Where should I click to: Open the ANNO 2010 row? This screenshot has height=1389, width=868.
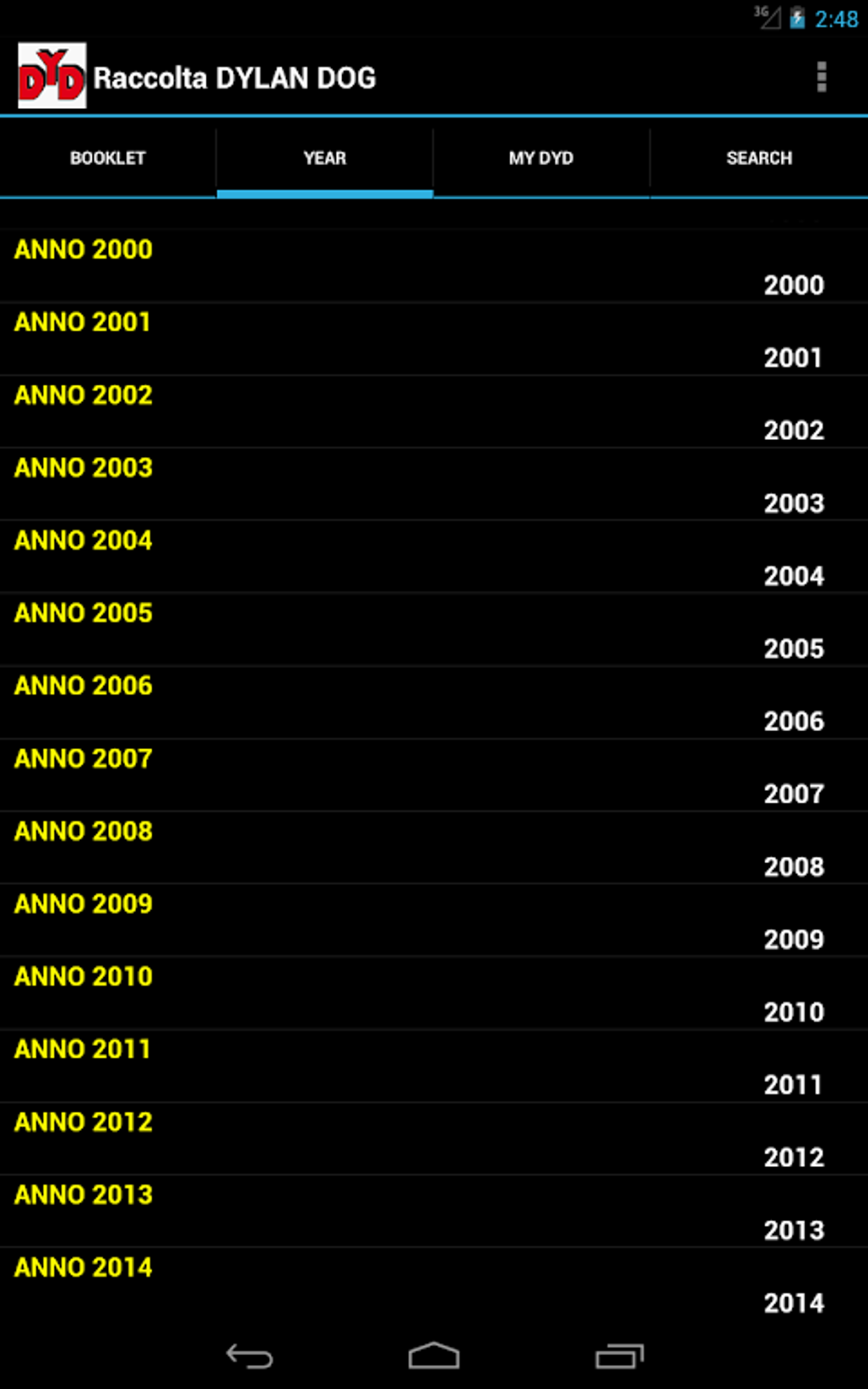coord(434,993)
